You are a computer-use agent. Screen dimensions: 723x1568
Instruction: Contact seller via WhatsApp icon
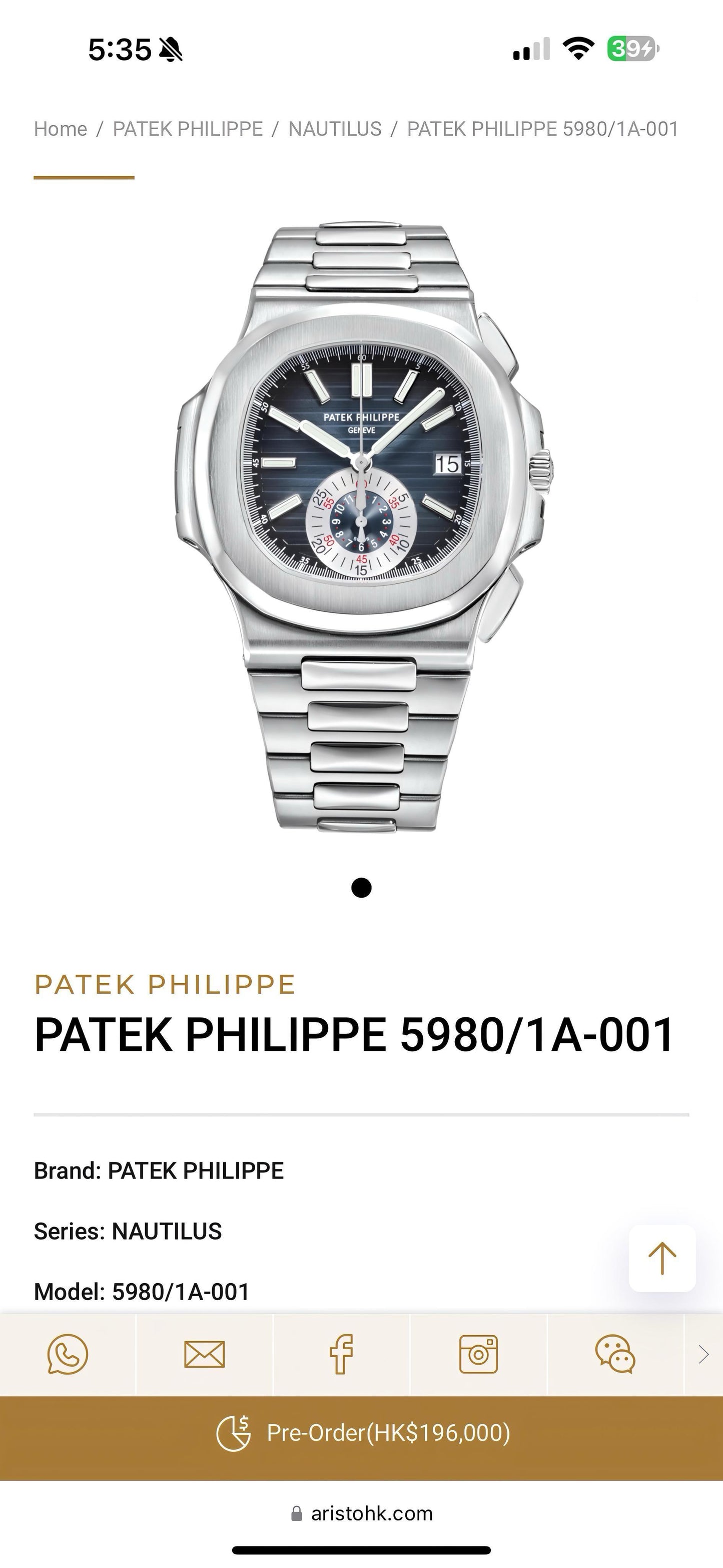click(x=68, y=1354)
